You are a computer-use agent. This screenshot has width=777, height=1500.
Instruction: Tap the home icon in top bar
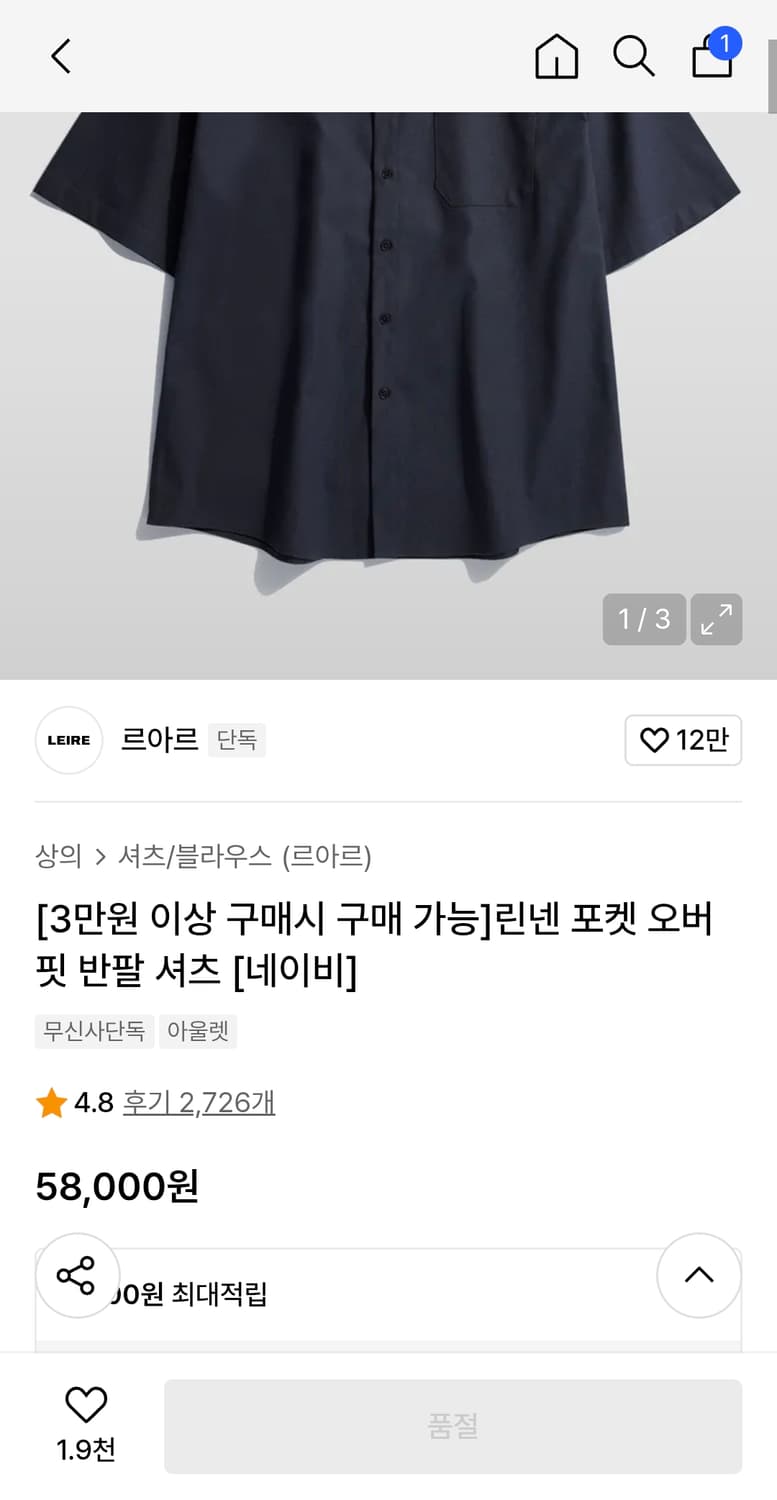coord(556,57)
